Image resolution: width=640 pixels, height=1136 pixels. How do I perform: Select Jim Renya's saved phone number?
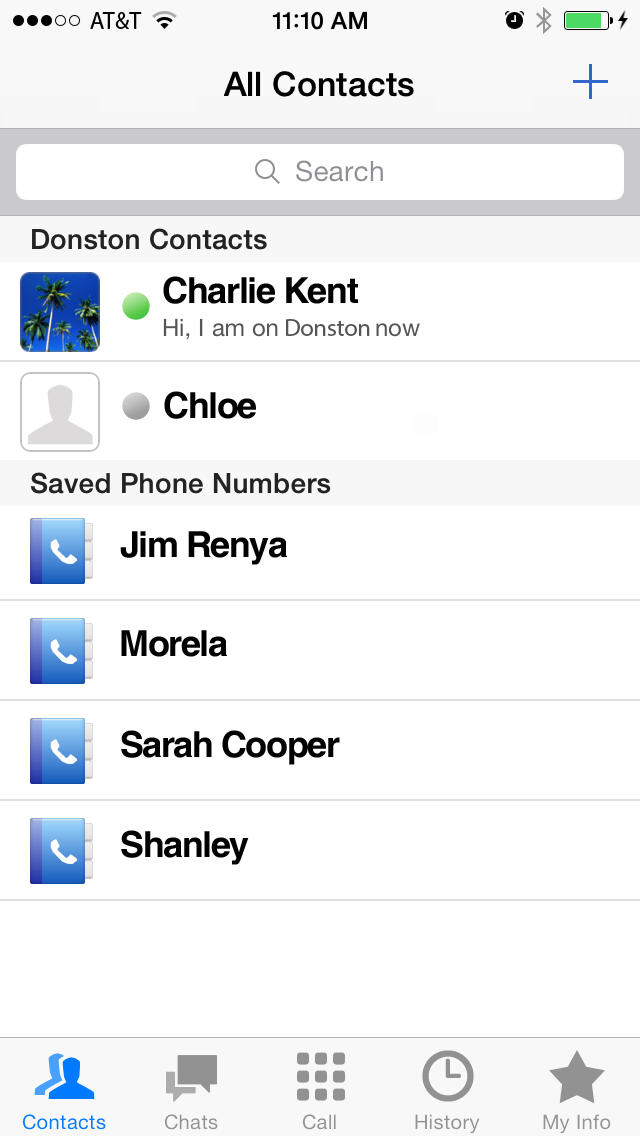(320, 553)
